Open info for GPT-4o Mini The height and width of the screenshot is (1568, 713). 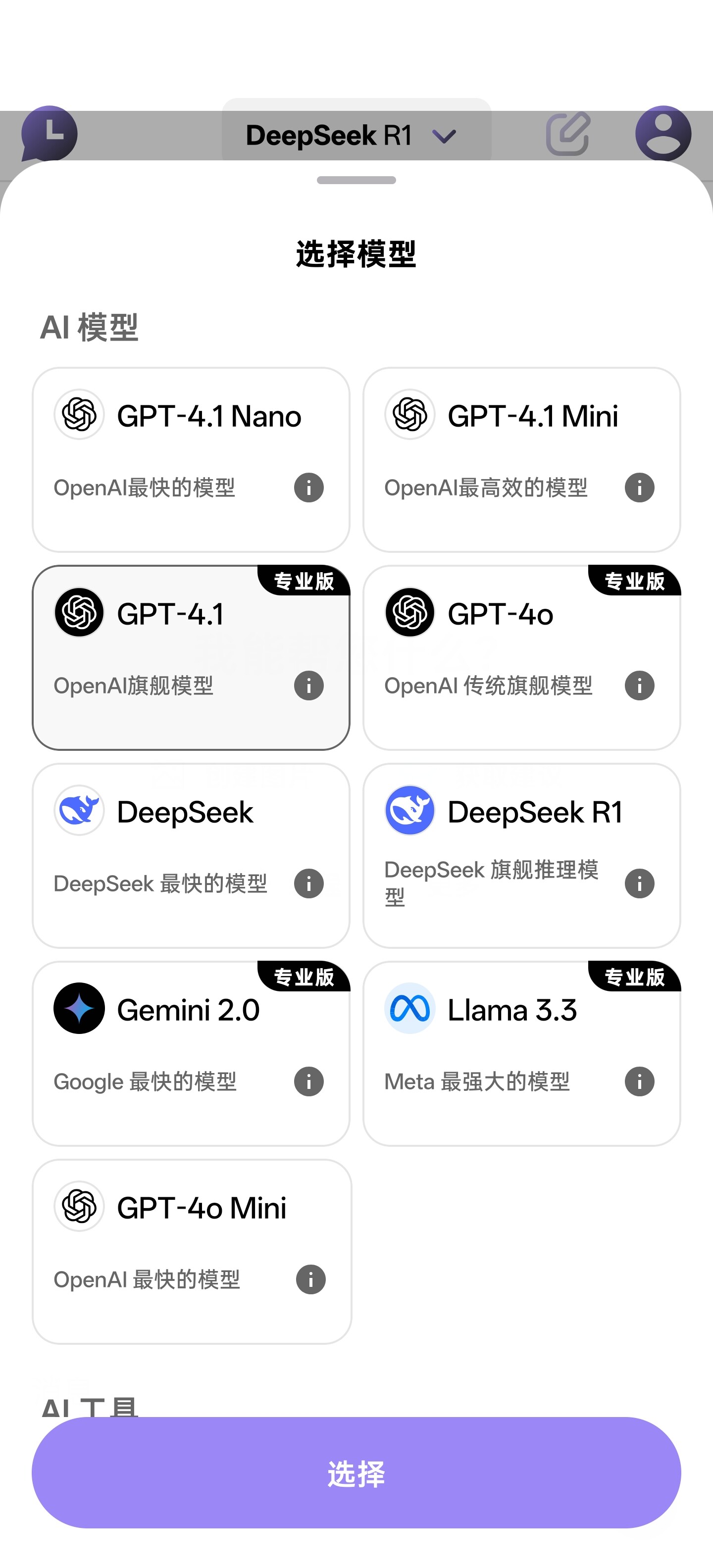click(310, 1279)
